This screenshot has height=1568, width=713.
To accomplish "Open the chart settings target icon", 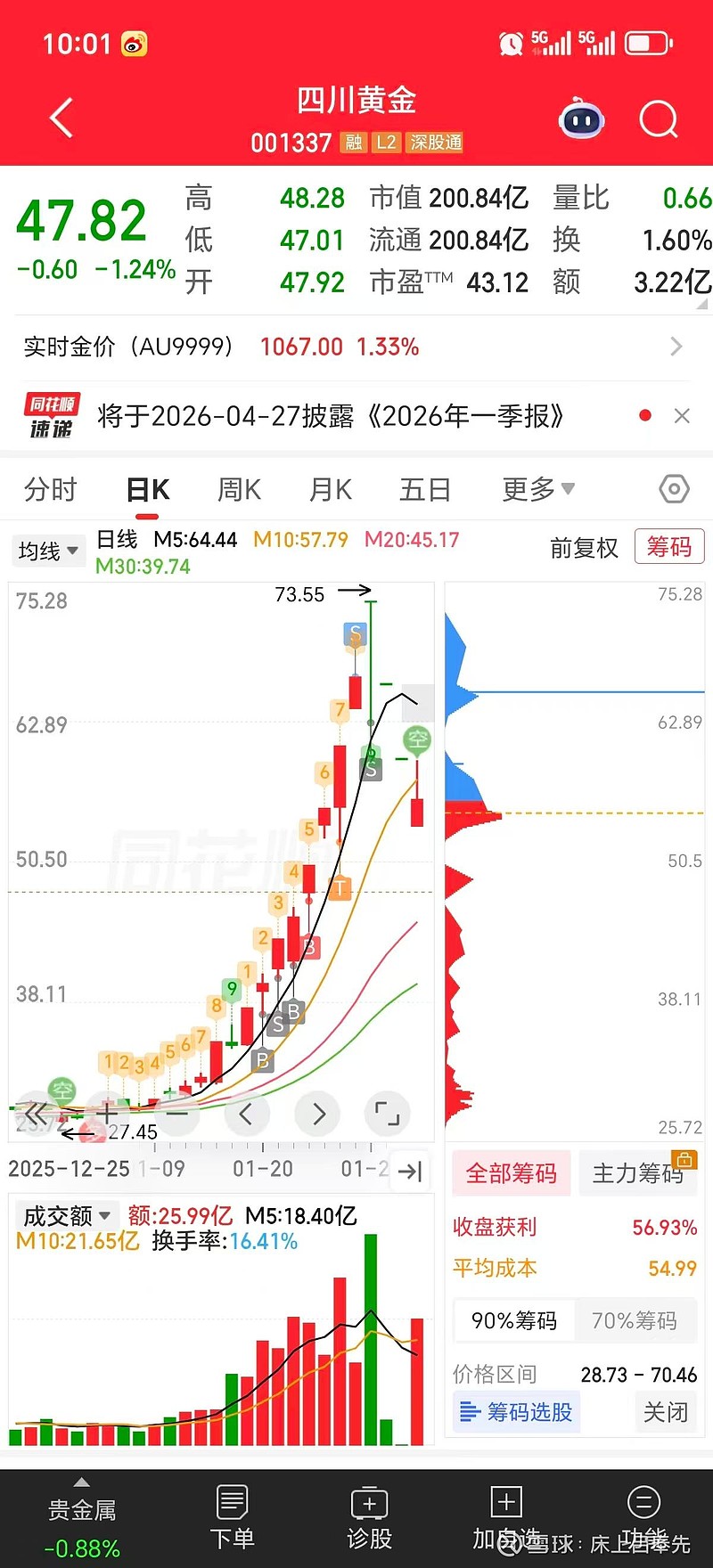I will click(x=675, y=489).
